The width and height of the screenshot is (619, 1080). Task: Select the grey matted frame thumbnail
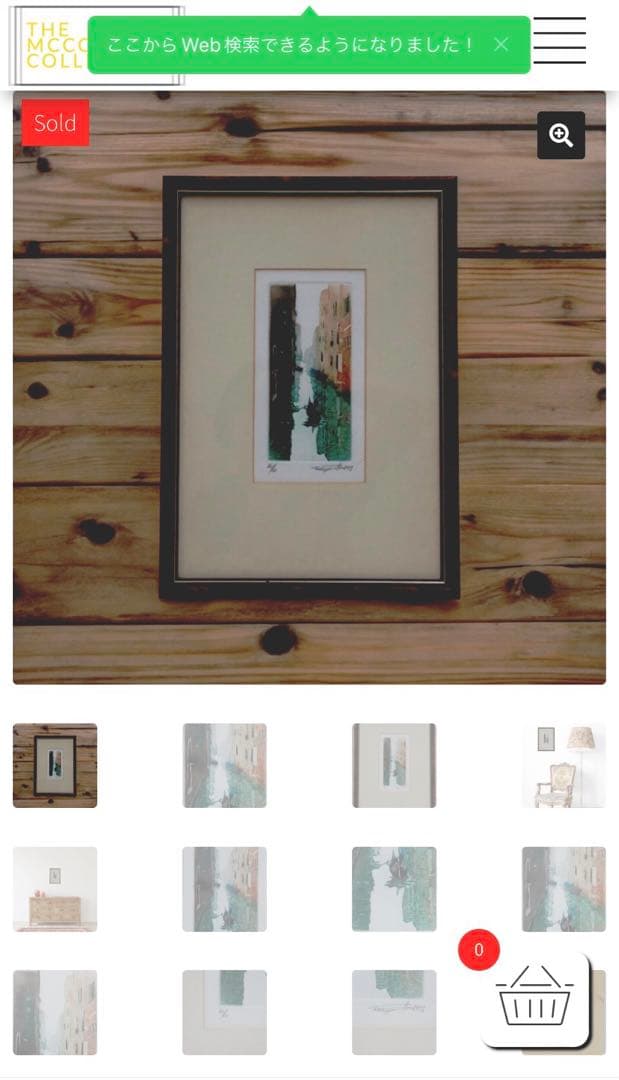394,765
